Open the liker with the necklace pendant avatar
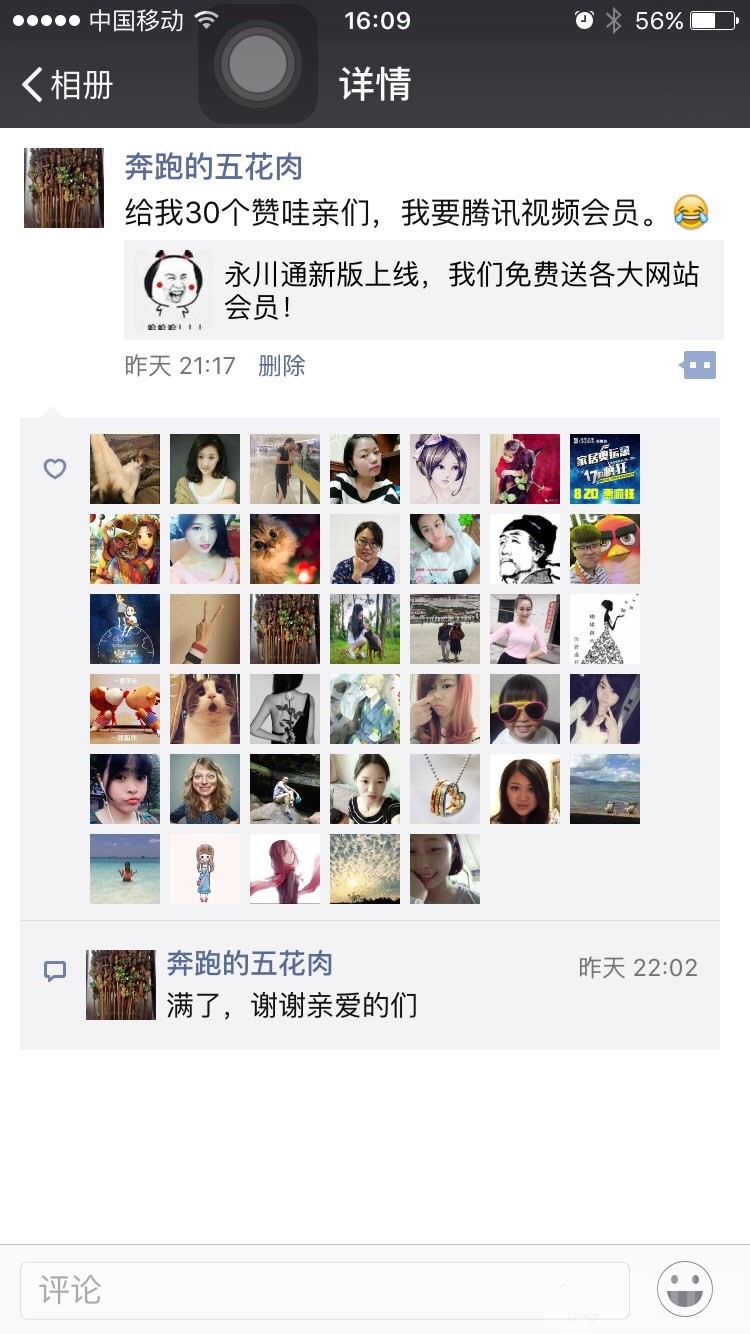750x1334 pixels. (x=445, y=789)
